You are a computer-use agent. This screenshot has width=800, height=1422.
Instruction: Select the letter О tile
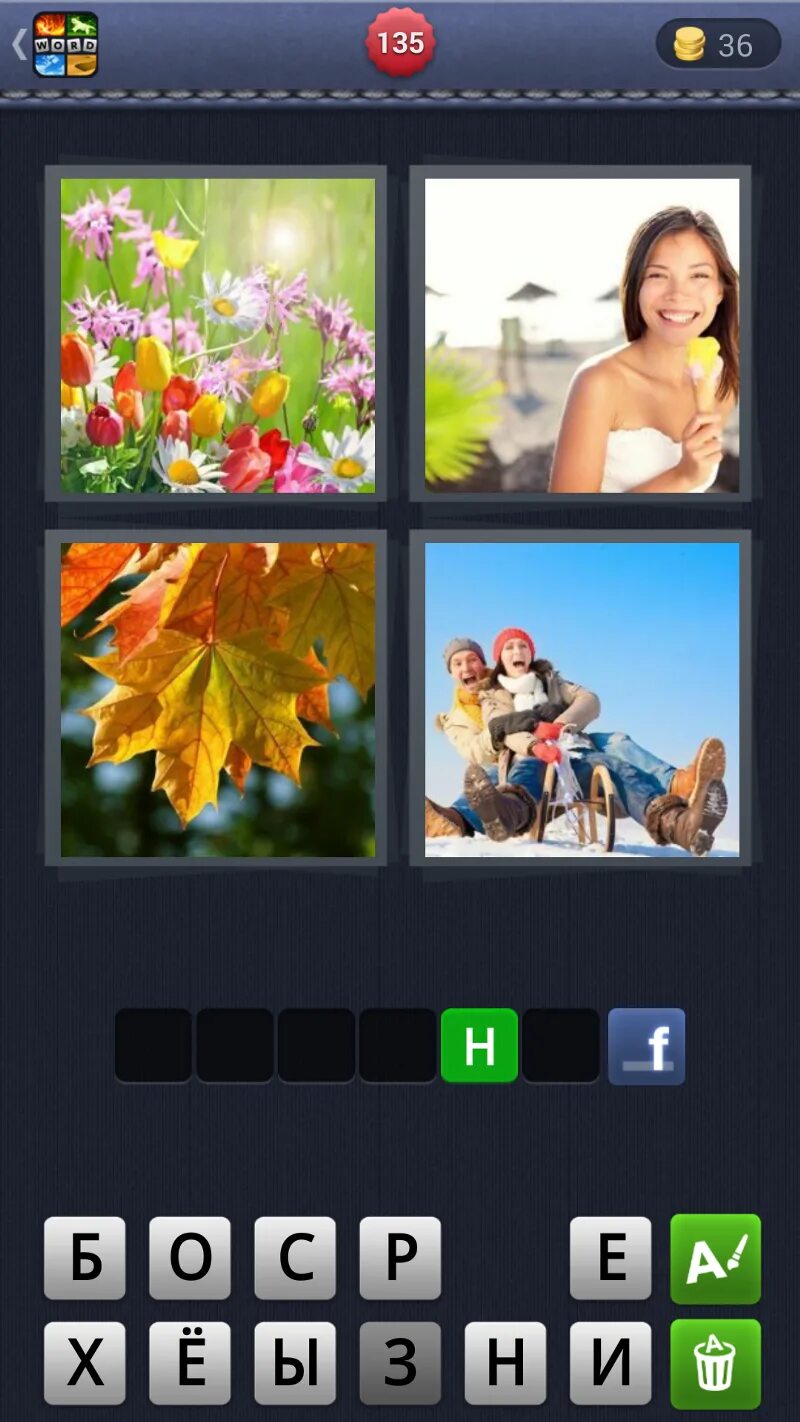tap(190, 1258)
